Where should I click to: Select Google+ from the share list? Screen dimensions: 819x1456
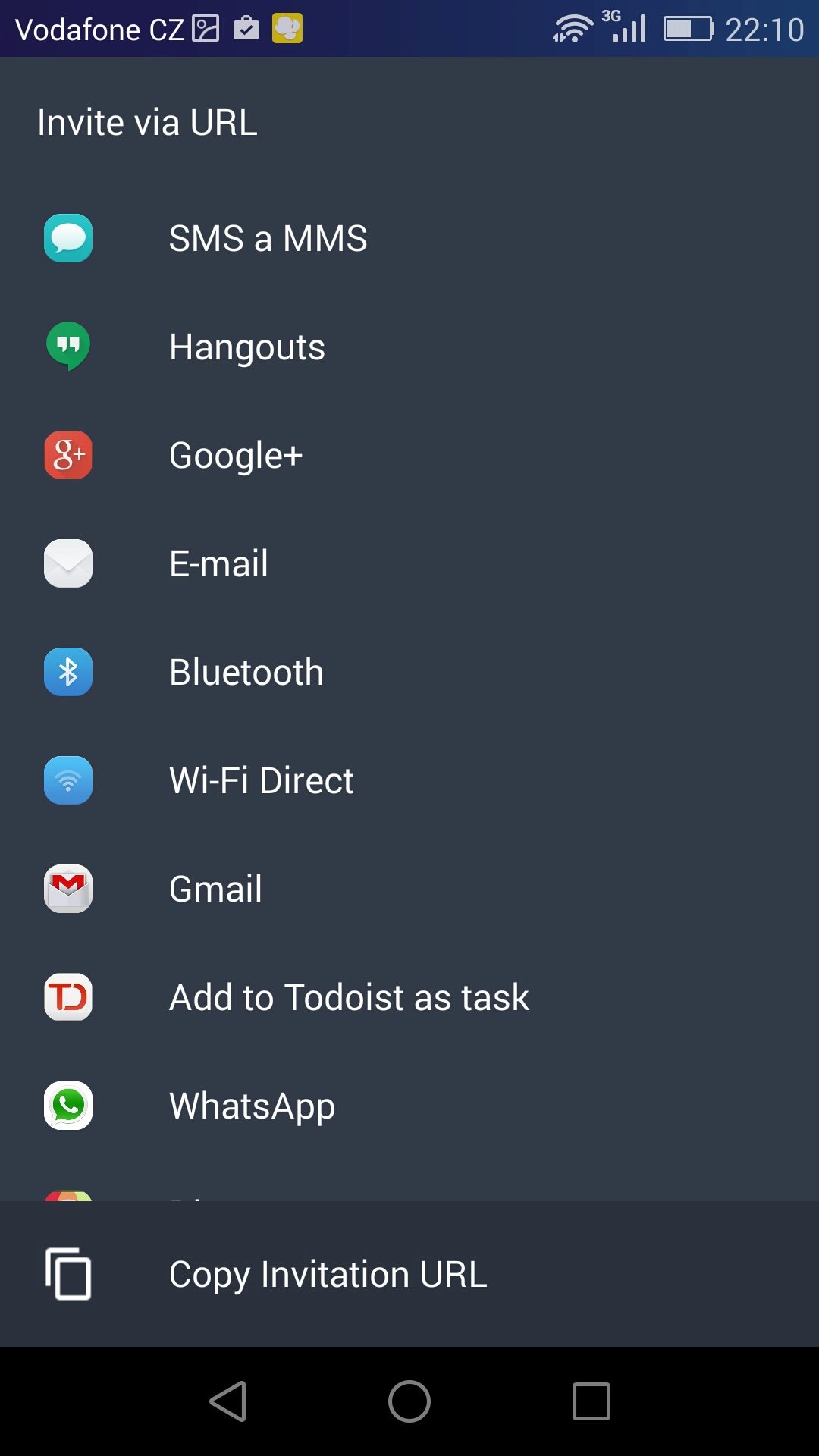pos(409,456)
